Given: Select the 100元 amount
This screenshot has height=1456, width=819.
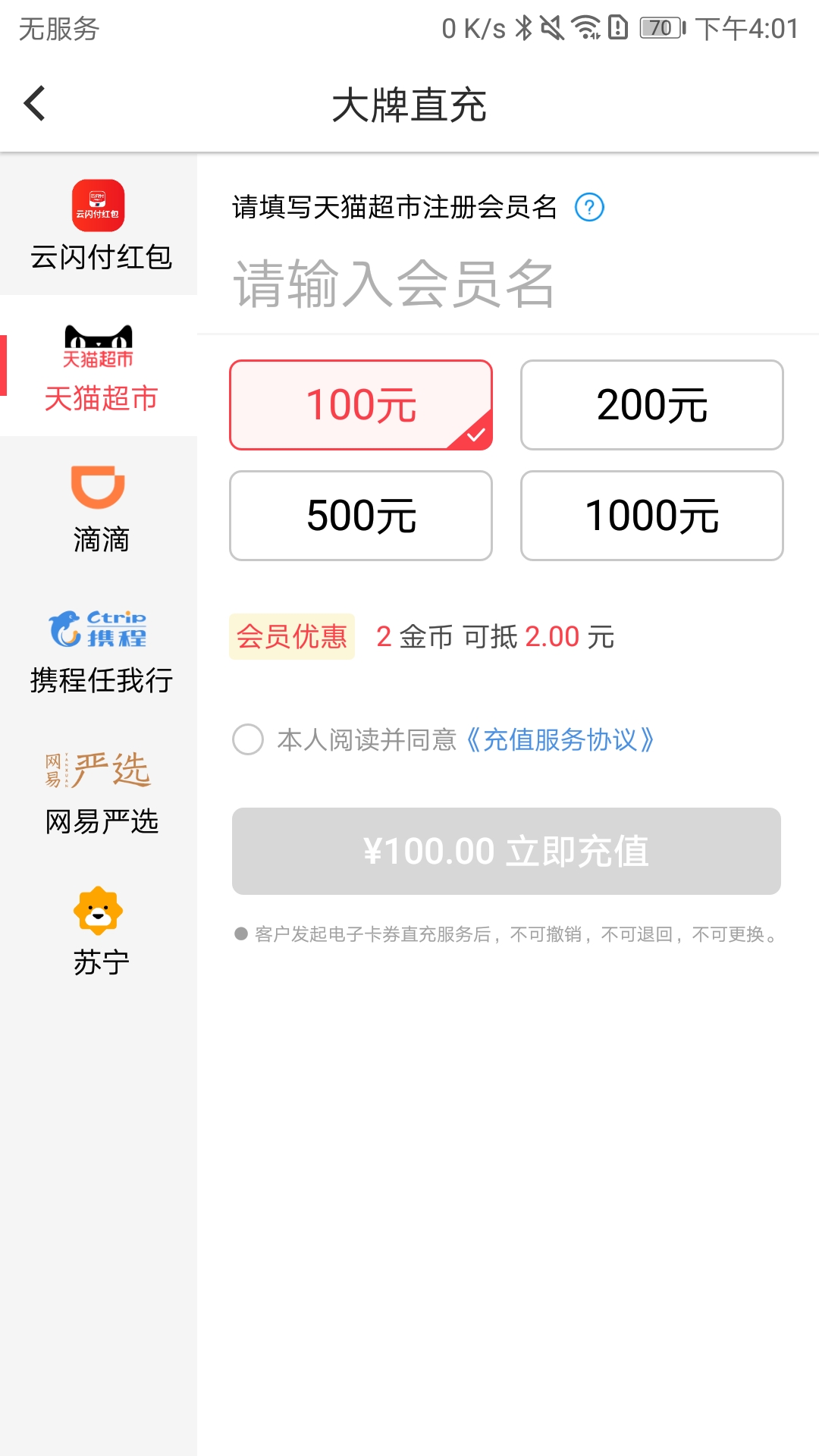Looking at the screenshot, I should 361,405.
